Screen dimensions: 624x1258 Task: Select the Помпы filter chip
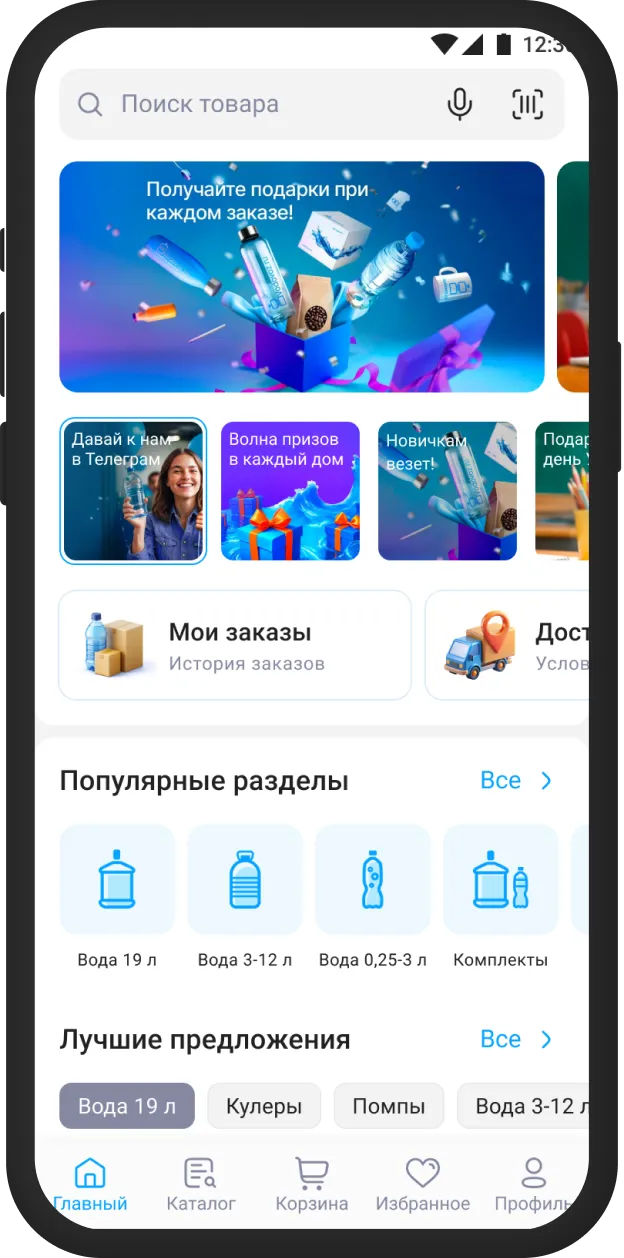tap(389, 1106)
